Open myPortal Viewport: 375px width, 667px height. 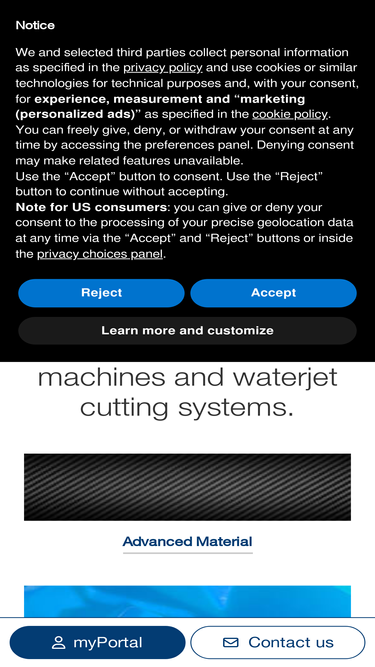pyautogui.click(x=98, y=642)
